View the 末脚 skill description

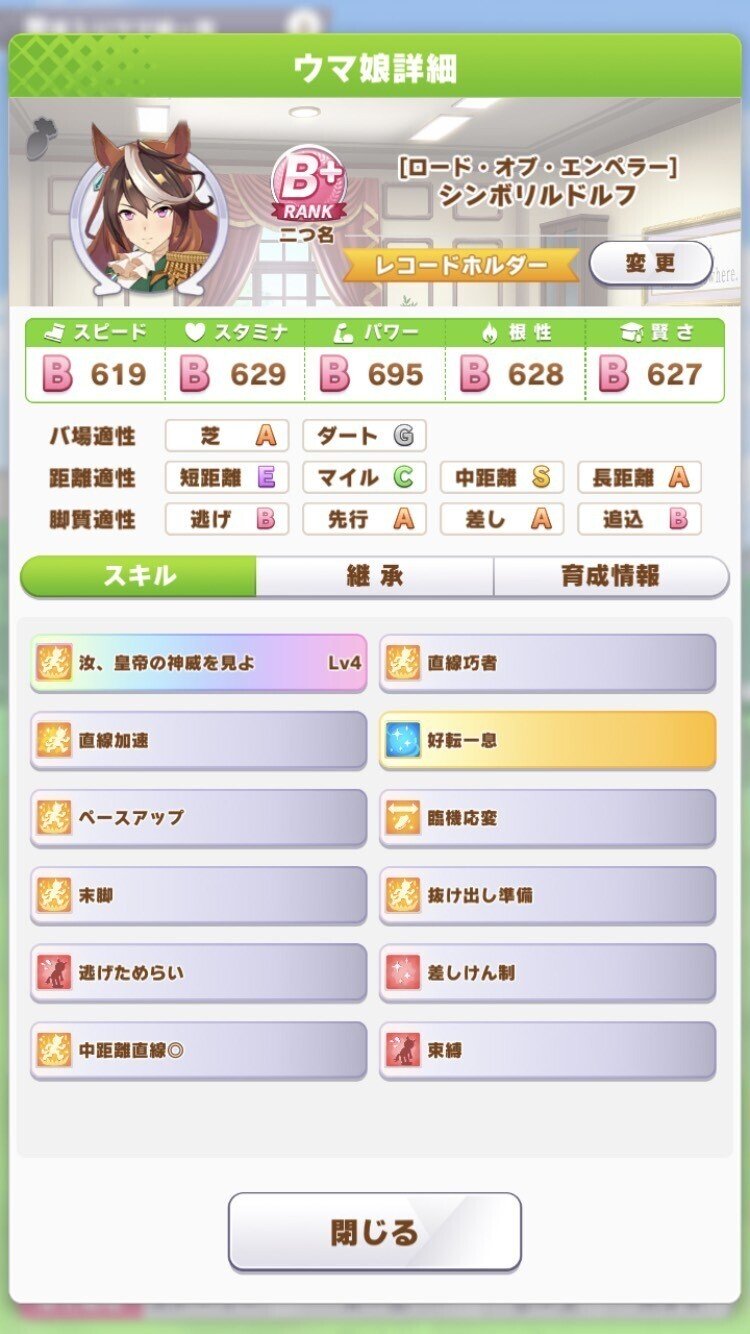(198, 895)
